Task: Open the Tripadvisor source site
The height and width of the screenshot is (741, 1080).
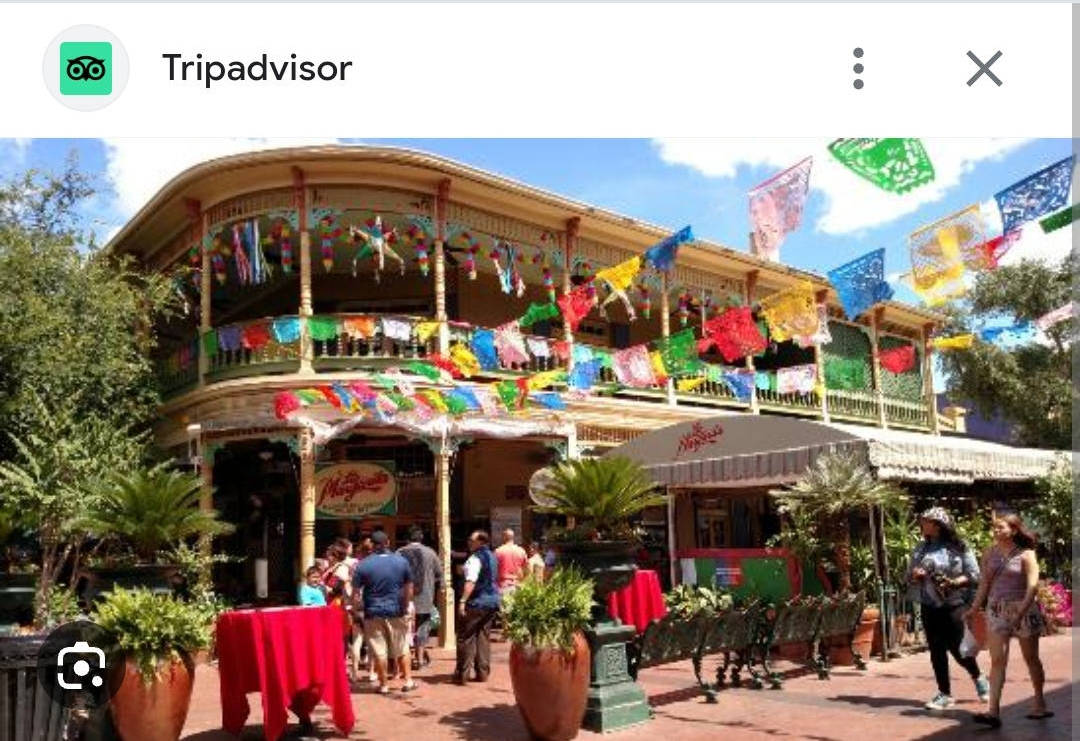Action: coord(257,67)
